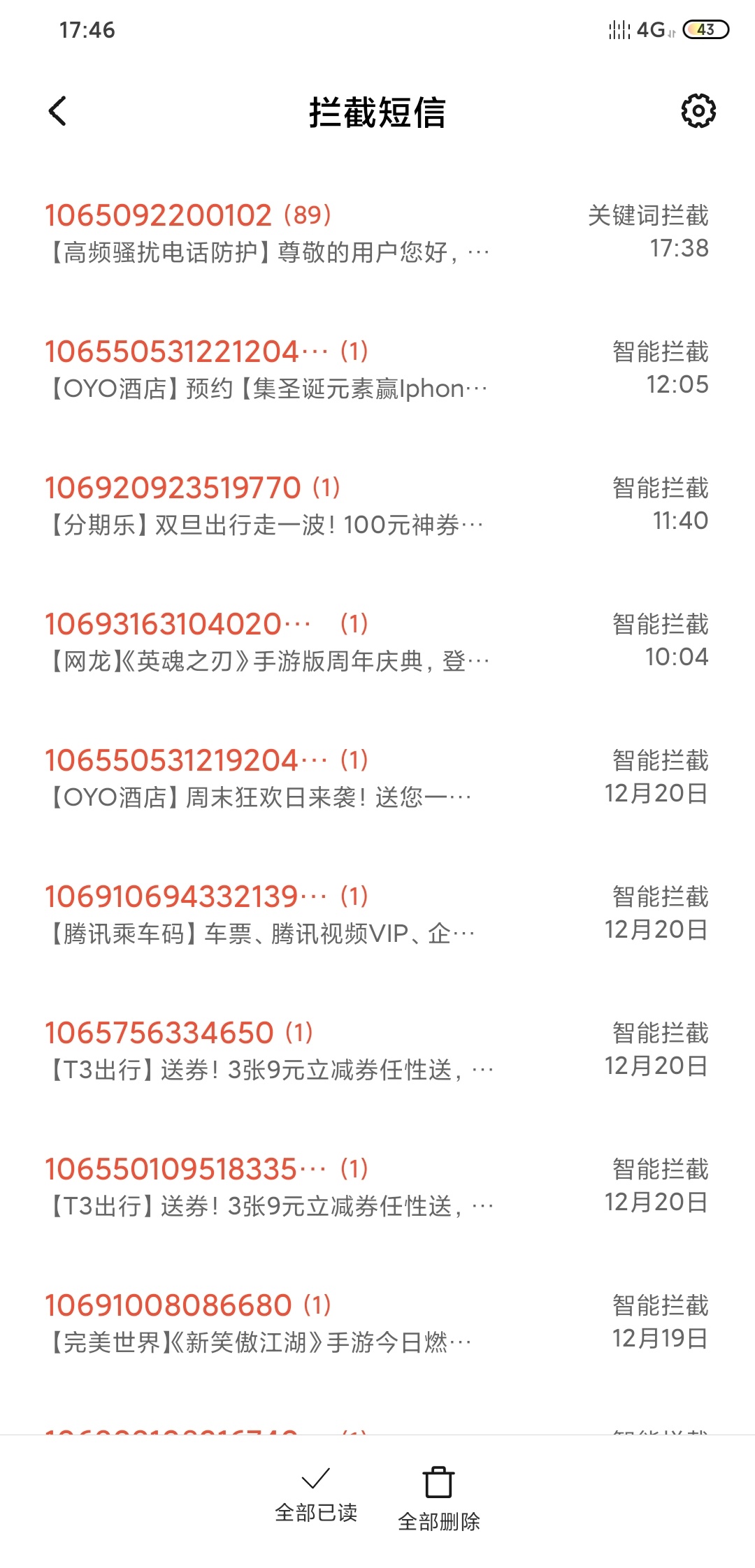This screenshot has height=1568, width=755.
Task: Open the OYO酒店 周末狂欢日 message
Action: 377,778
